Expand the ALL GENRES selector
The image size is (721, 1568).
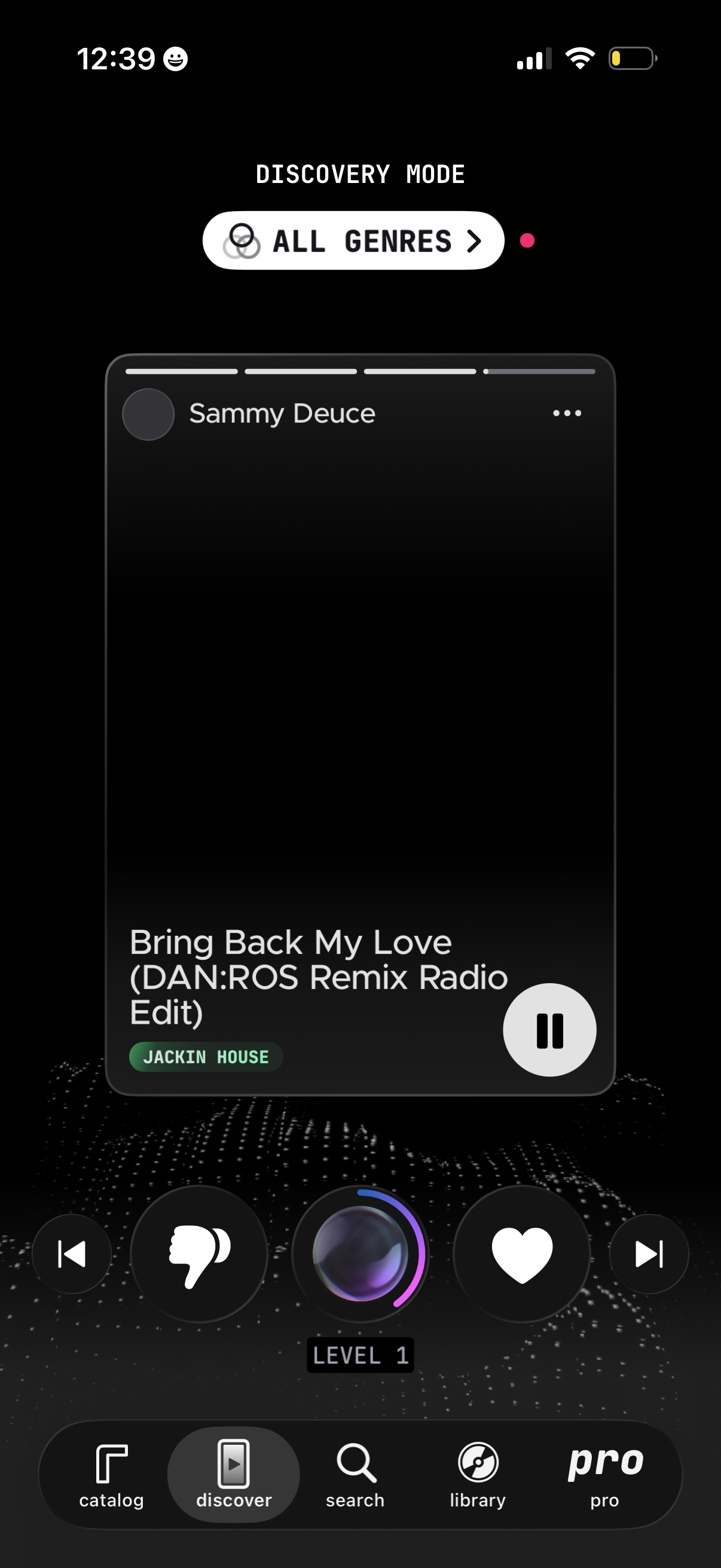[x=352, y=240]
